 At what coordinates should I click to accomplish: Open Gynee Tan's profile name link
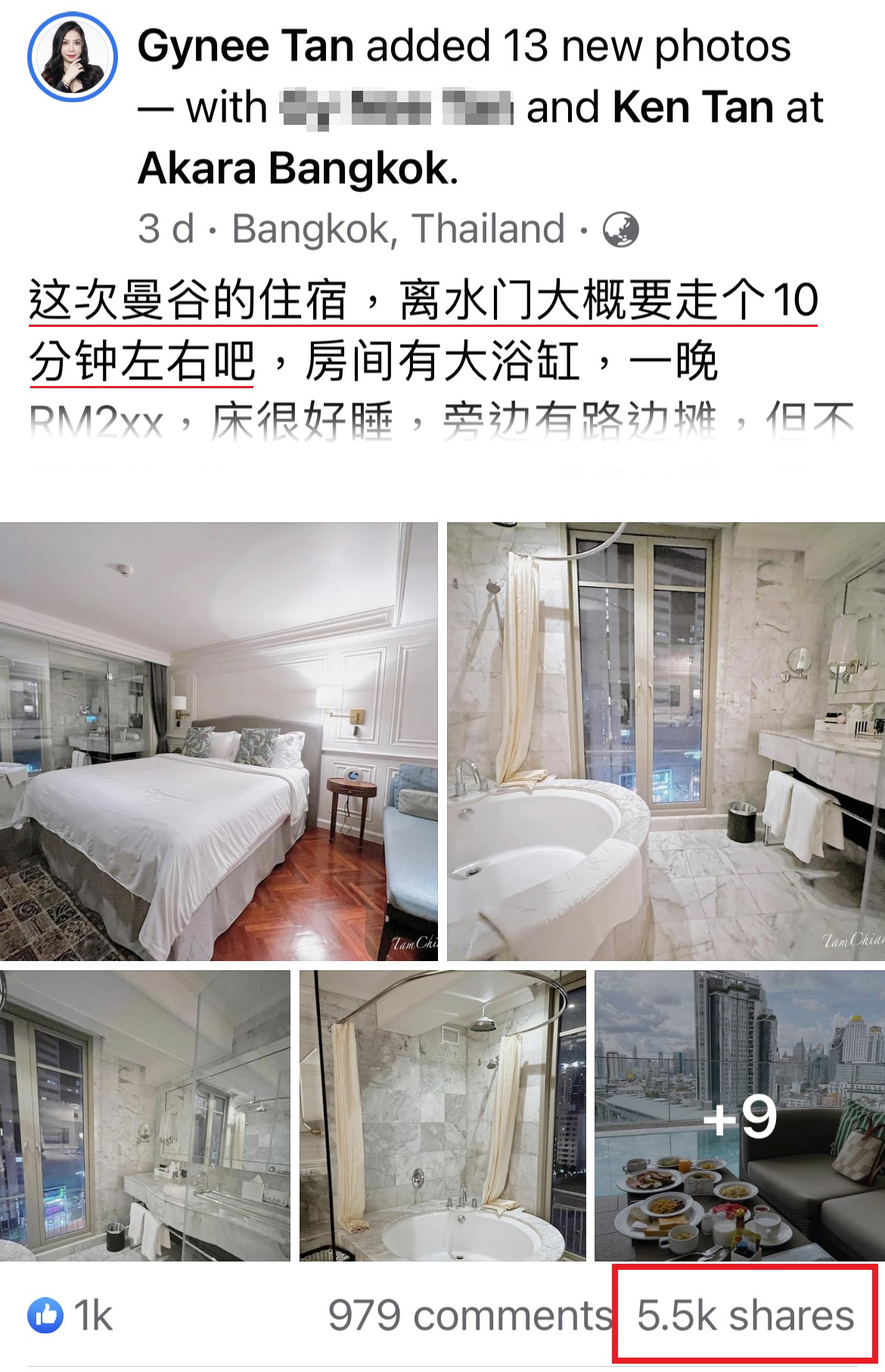(x=246, y=46)
